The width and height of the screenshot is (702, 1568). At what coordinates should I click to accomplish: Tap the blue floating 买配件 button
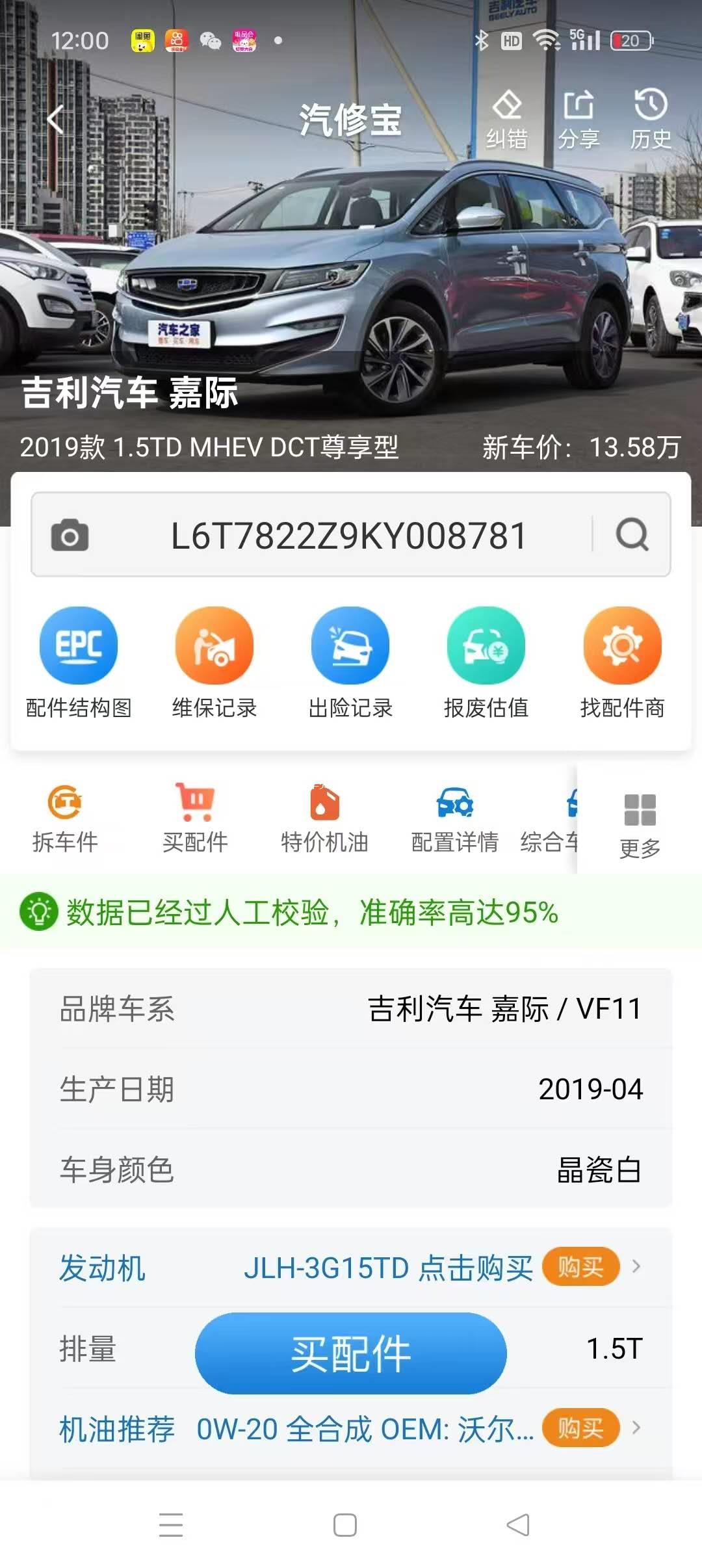(x=350, y=1353)
